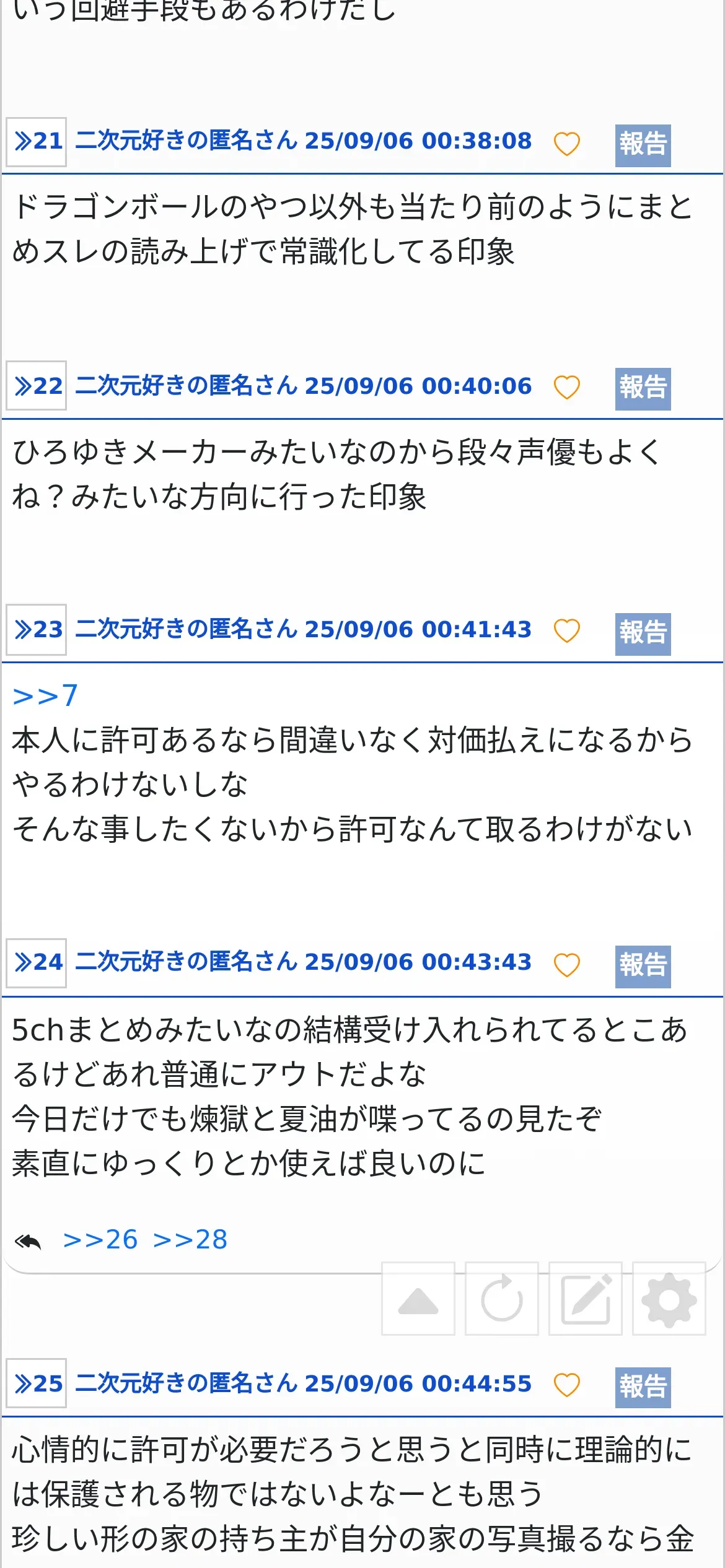Image resolution: width=725 pixels, height=1568 pixels.
Task: Report post 21 with 報告 button
Action: (x=643, y=145)
